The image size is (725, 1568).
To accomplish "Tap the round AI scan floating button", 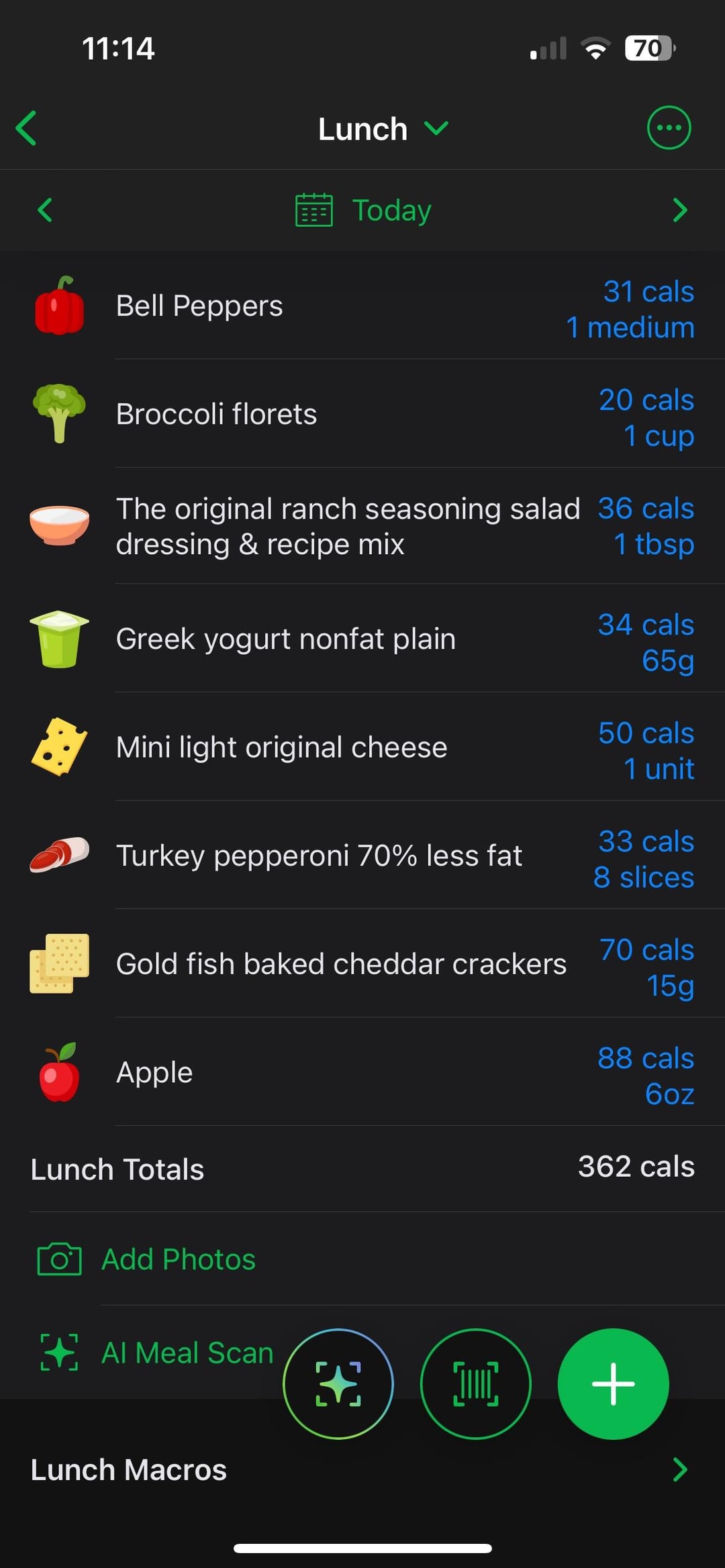I will [x=338, y=1383].
